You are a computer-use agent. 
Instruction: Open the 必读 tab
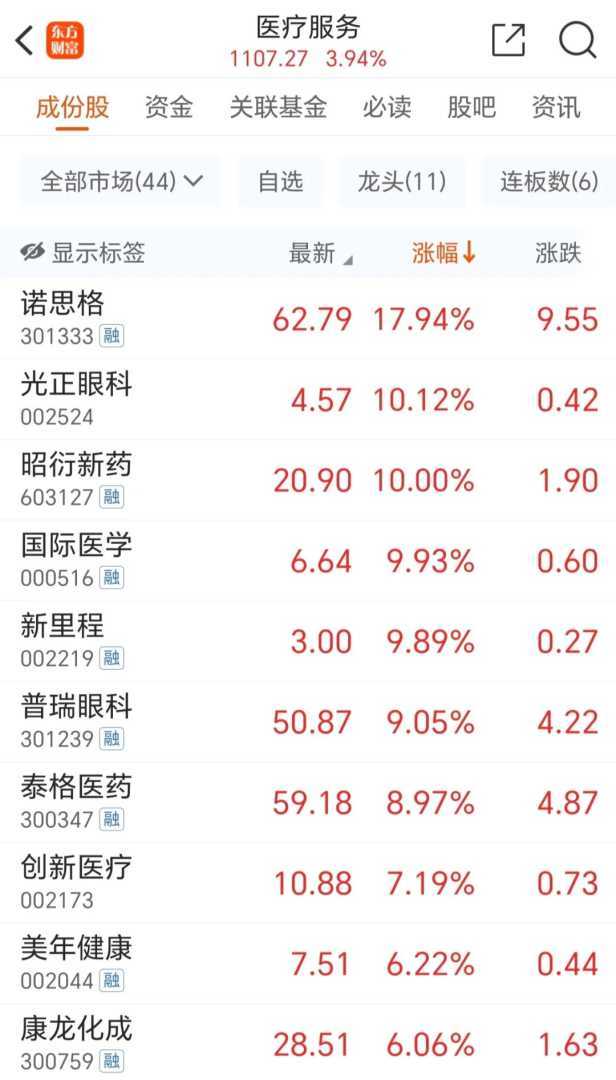(x=386, y=107)
